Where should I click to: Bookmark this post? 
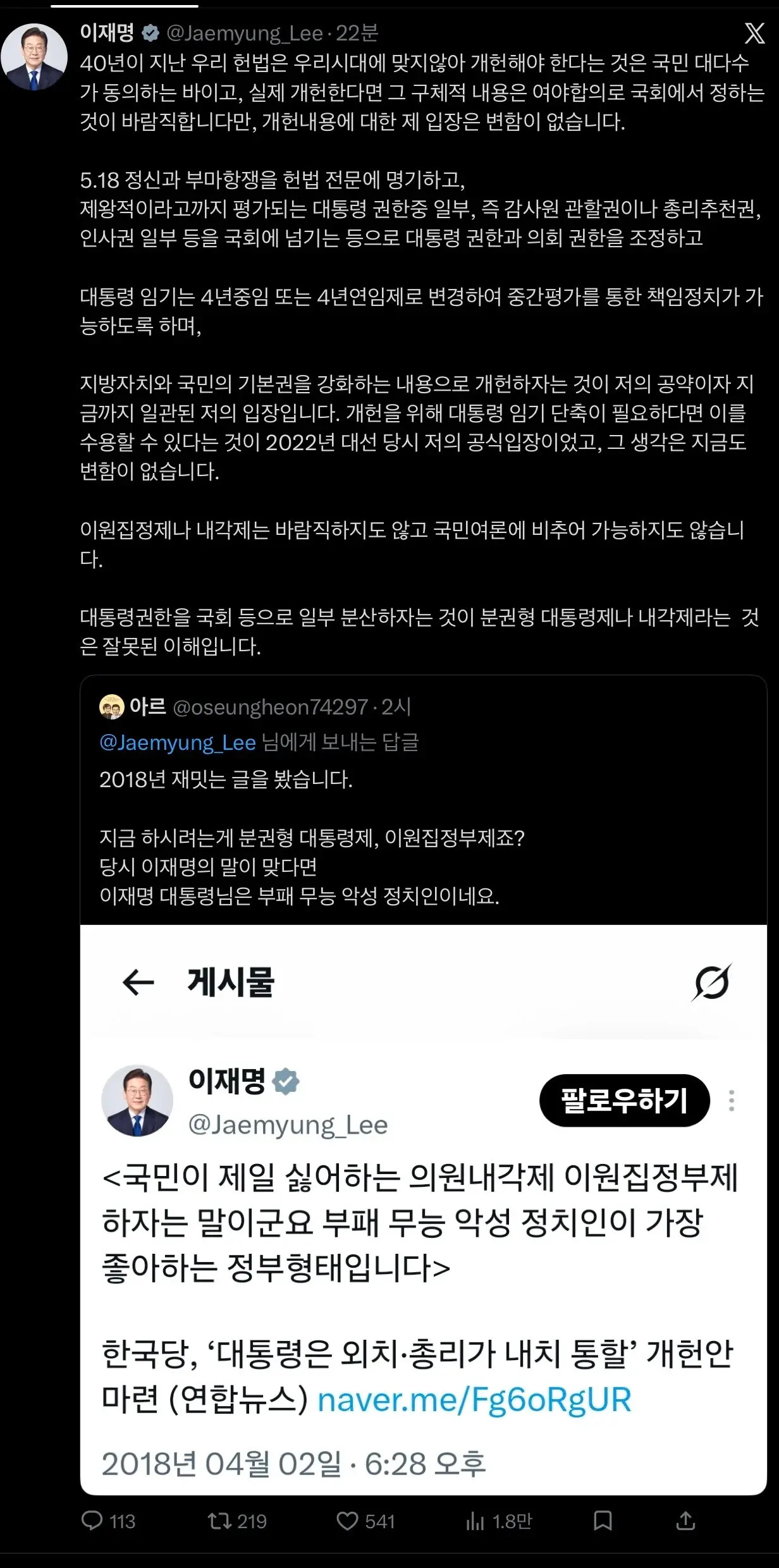[x=603, y=1521]
